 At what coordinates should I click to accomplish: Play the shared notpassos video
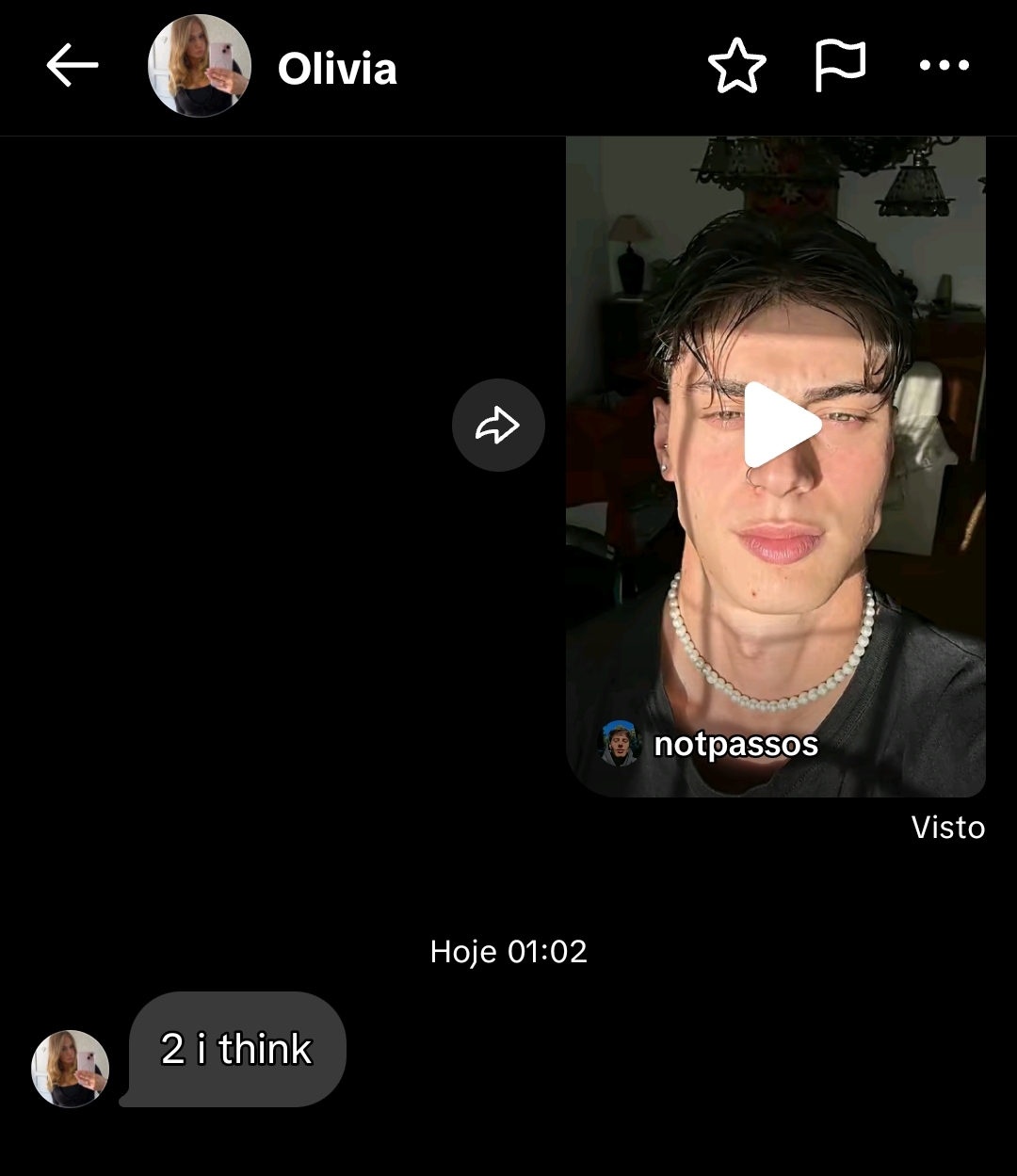click(x=781, y=425)
